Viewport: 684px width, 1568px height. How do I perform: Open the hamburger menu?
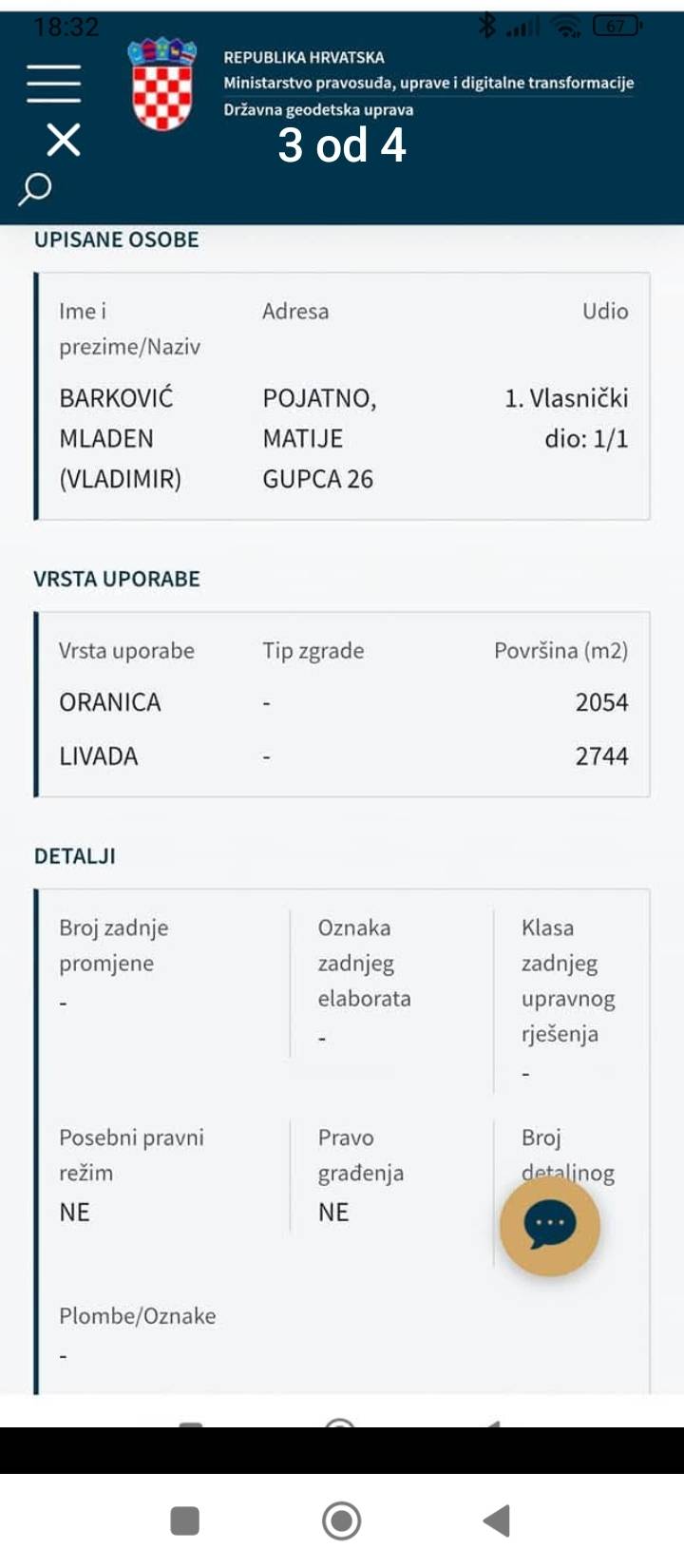coord(54,84)
